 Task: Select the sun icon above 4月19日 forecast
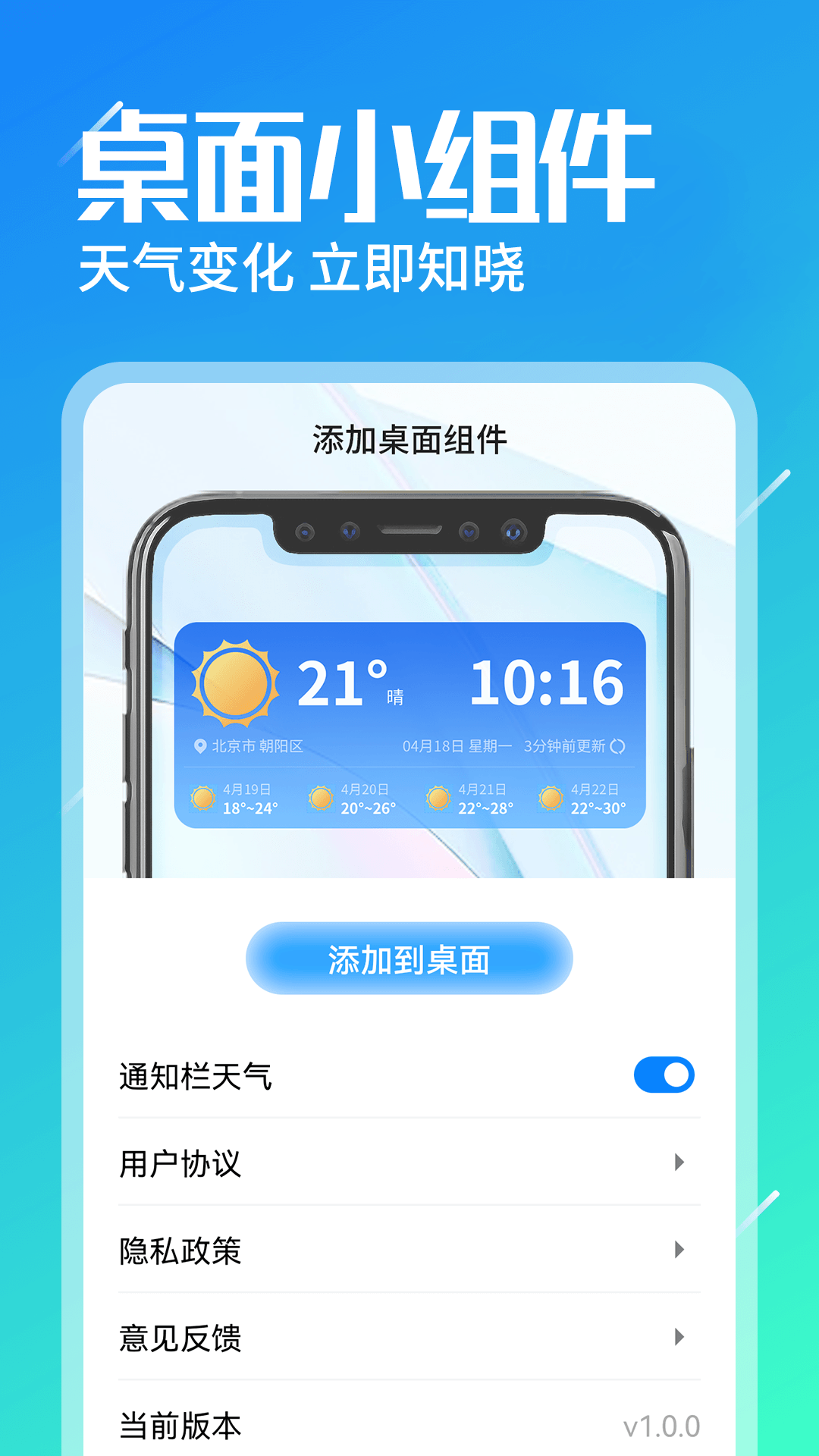[x=202, y=797]
